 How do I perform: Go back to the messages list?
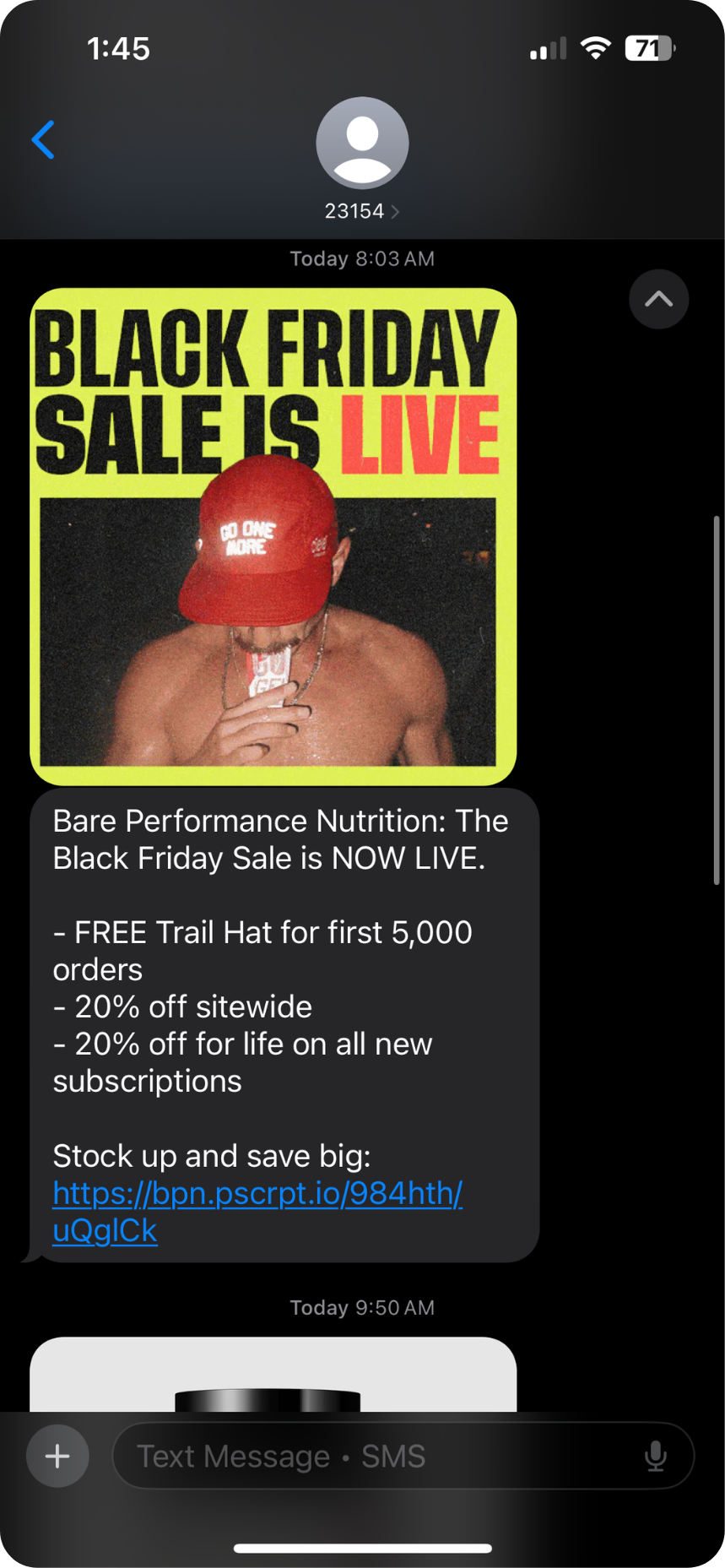click(43, 139)
